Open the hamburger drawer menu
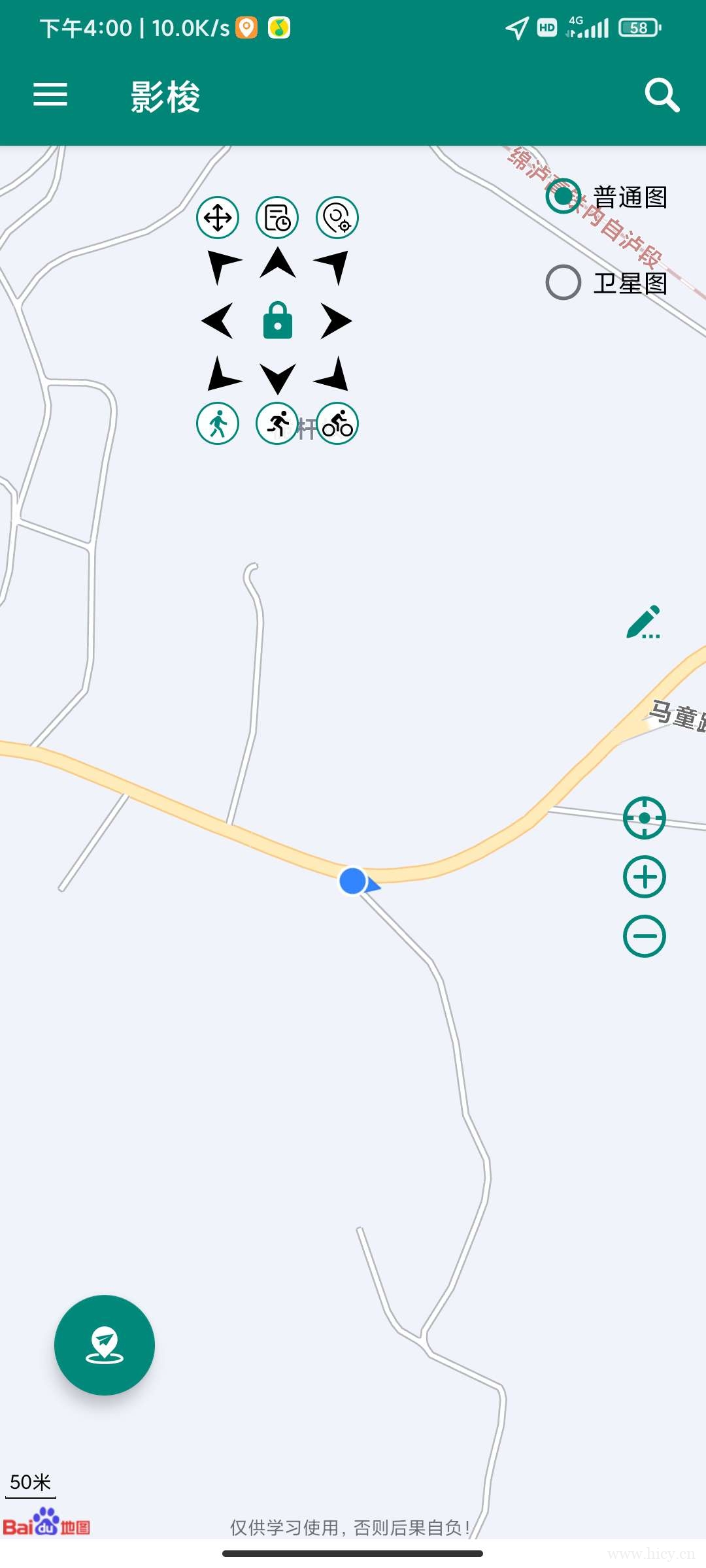The width and height of the screenshot is (706, 1568). (50, 95)
